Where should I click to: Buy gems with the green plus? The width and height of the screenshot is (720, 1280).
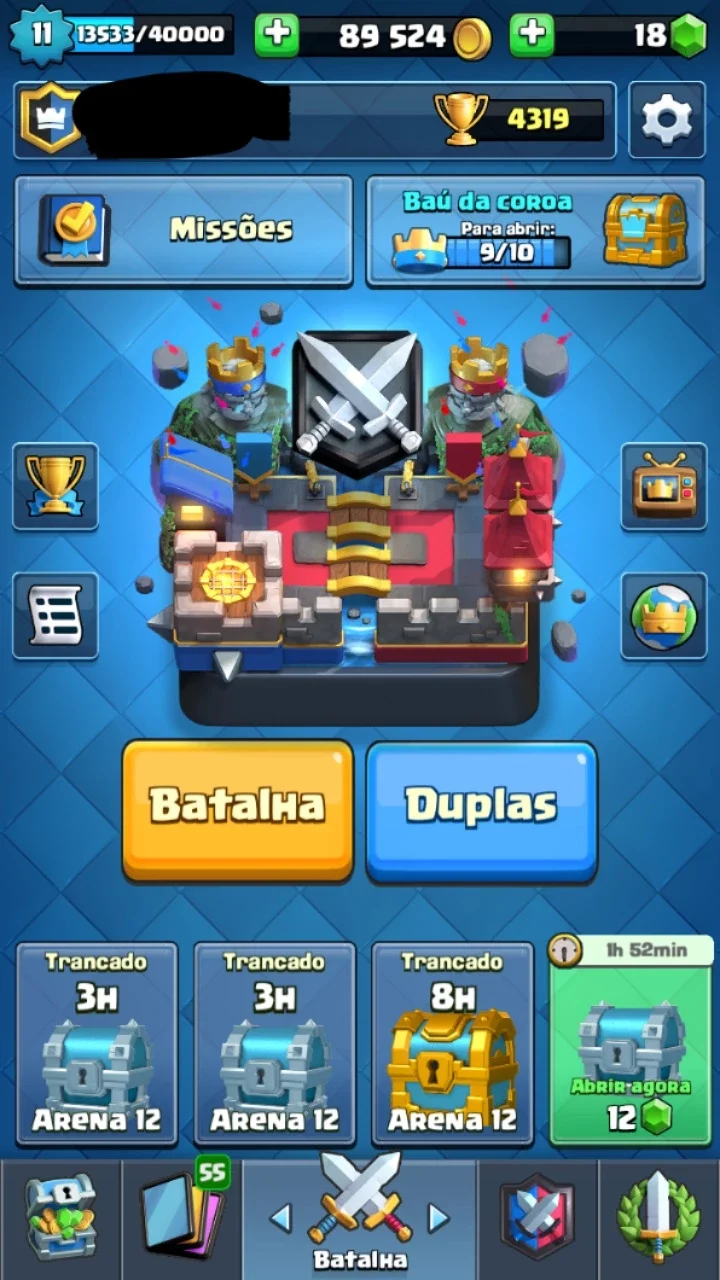click(x=531, y=36)
